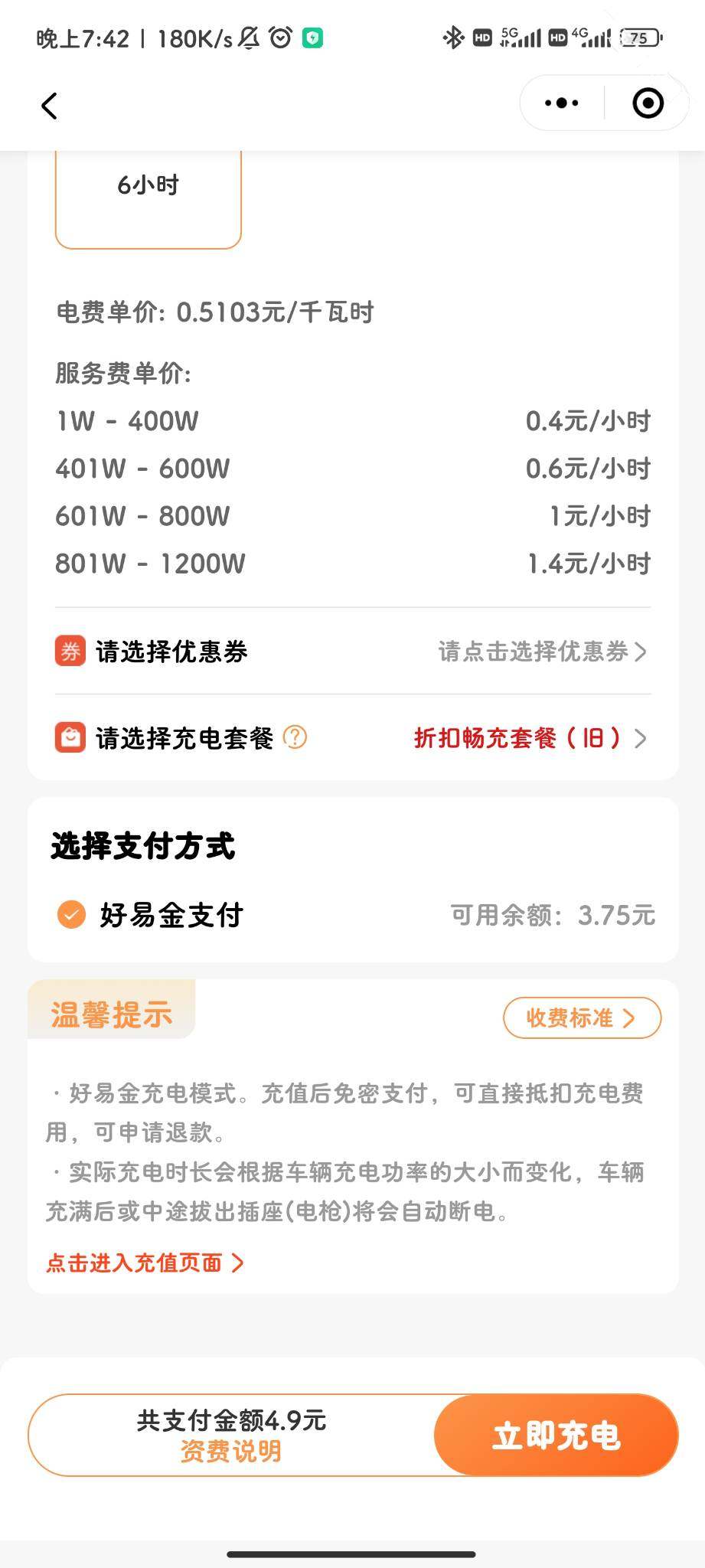Close the mini program with the circle icon
The width and height of the screenshot is (705, 1568).
coord(648,103)
